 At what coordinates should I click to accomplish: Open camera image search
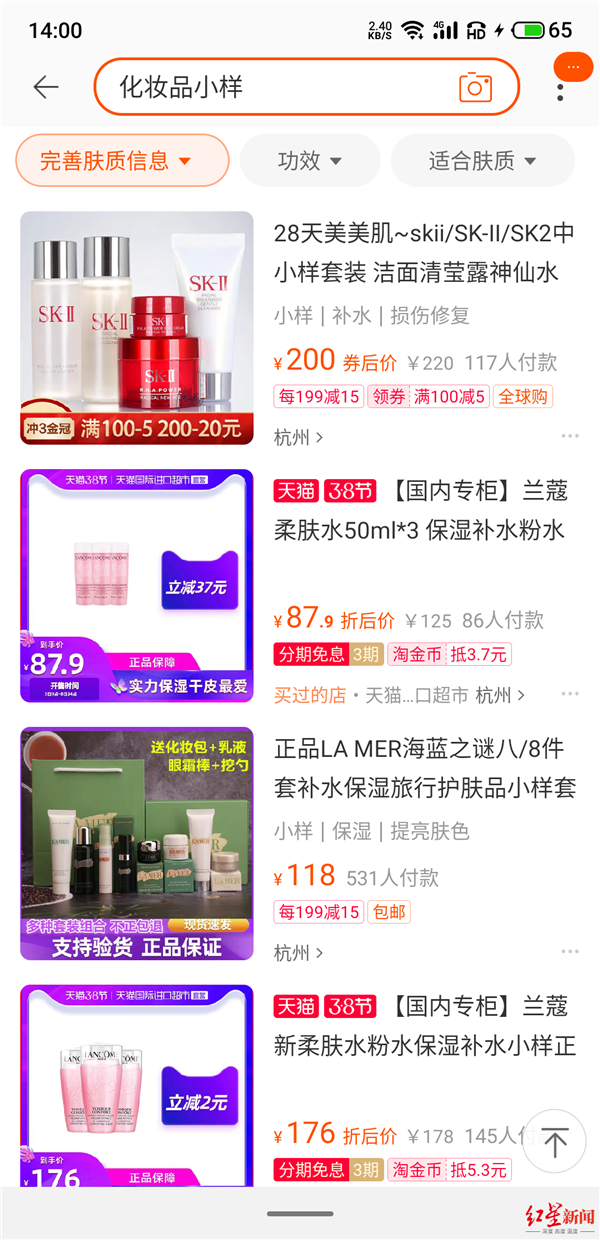tap(476, 87)
